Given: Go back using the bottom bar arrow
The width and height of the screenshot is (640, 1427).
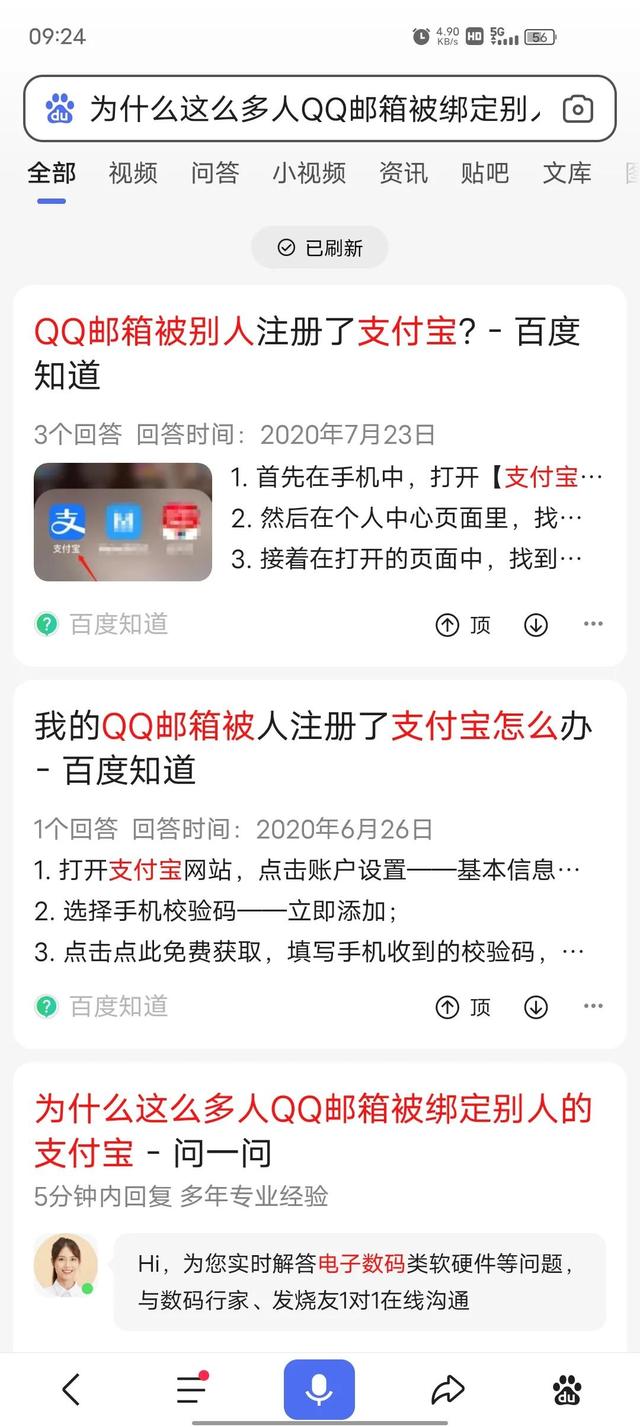Looking at the screenshot, I should pos(71,1389).
